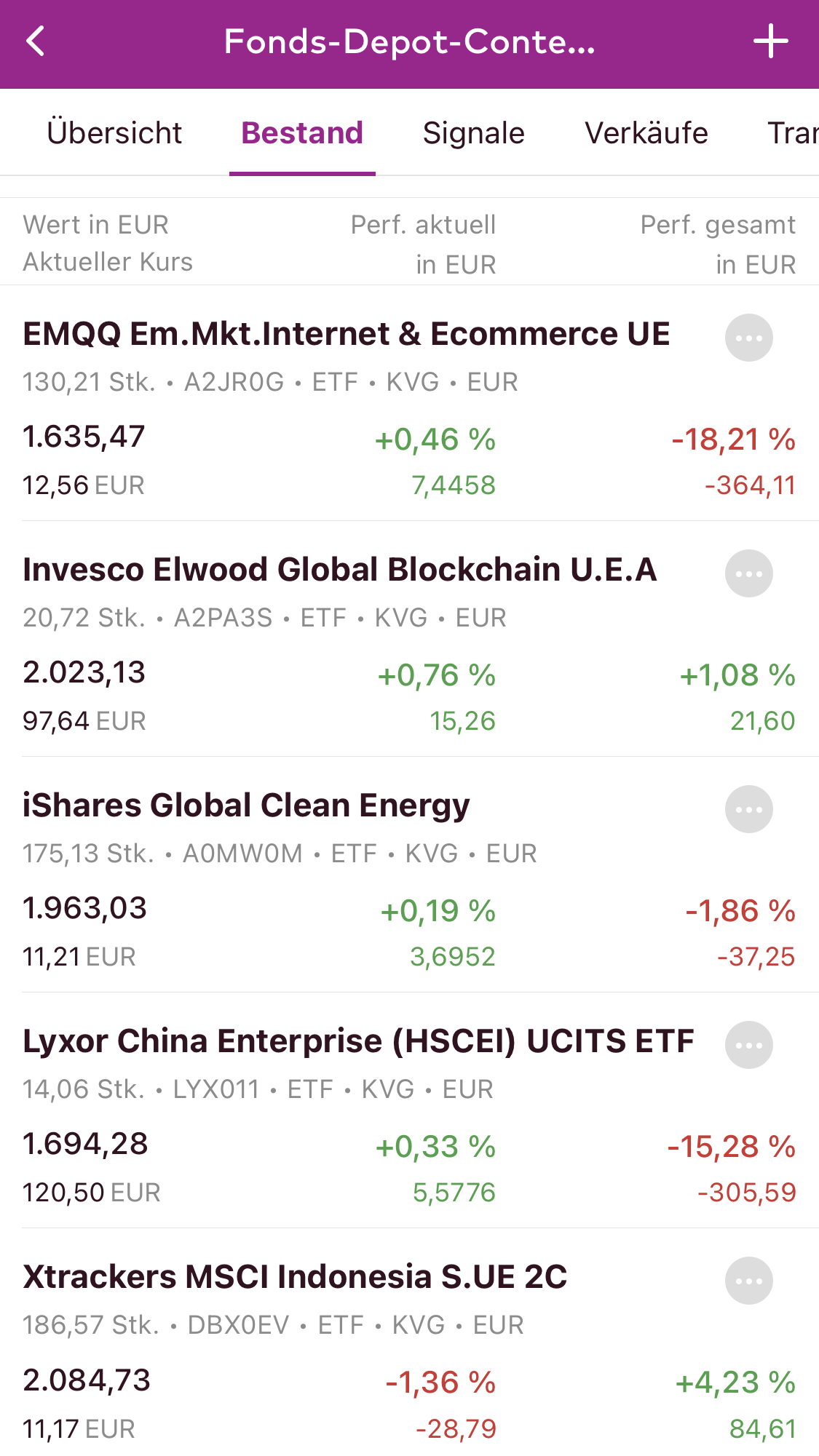
Task: Open the Lyxor China Enterprise (HSCEI) position
Action: pyautogui.click(x=358, y=1042)
